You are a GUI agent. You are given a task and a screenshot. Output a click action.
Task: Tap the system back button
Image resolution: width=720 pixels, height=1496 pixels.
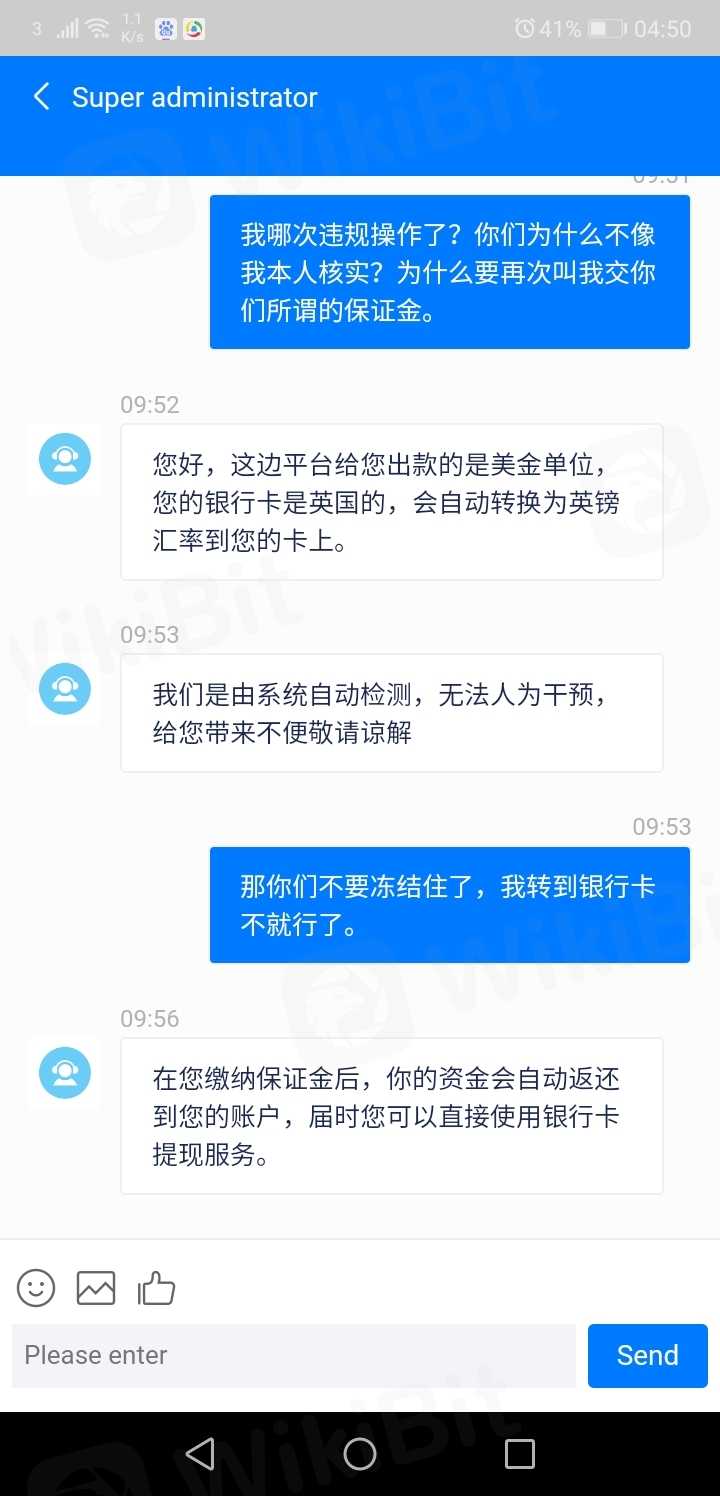[200, 1453]
